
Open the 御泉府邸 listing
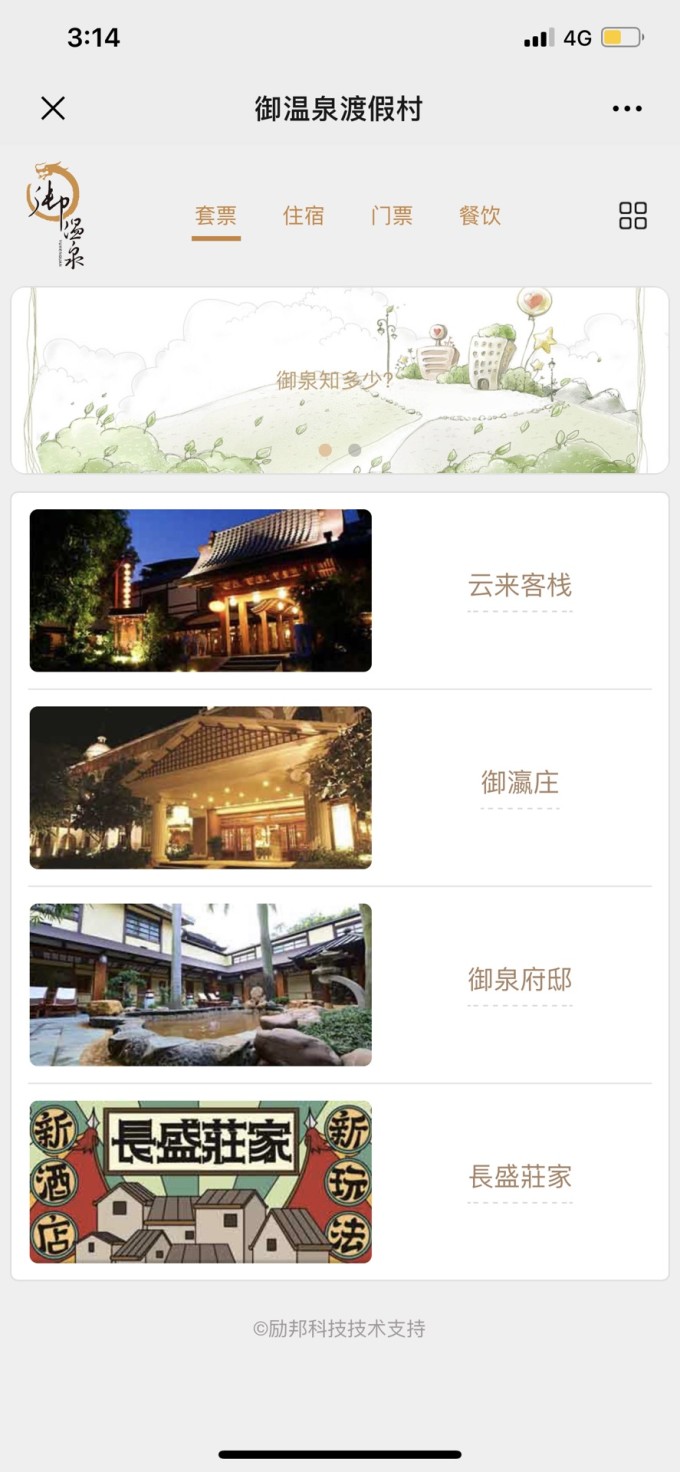click(x=340, y=984)
